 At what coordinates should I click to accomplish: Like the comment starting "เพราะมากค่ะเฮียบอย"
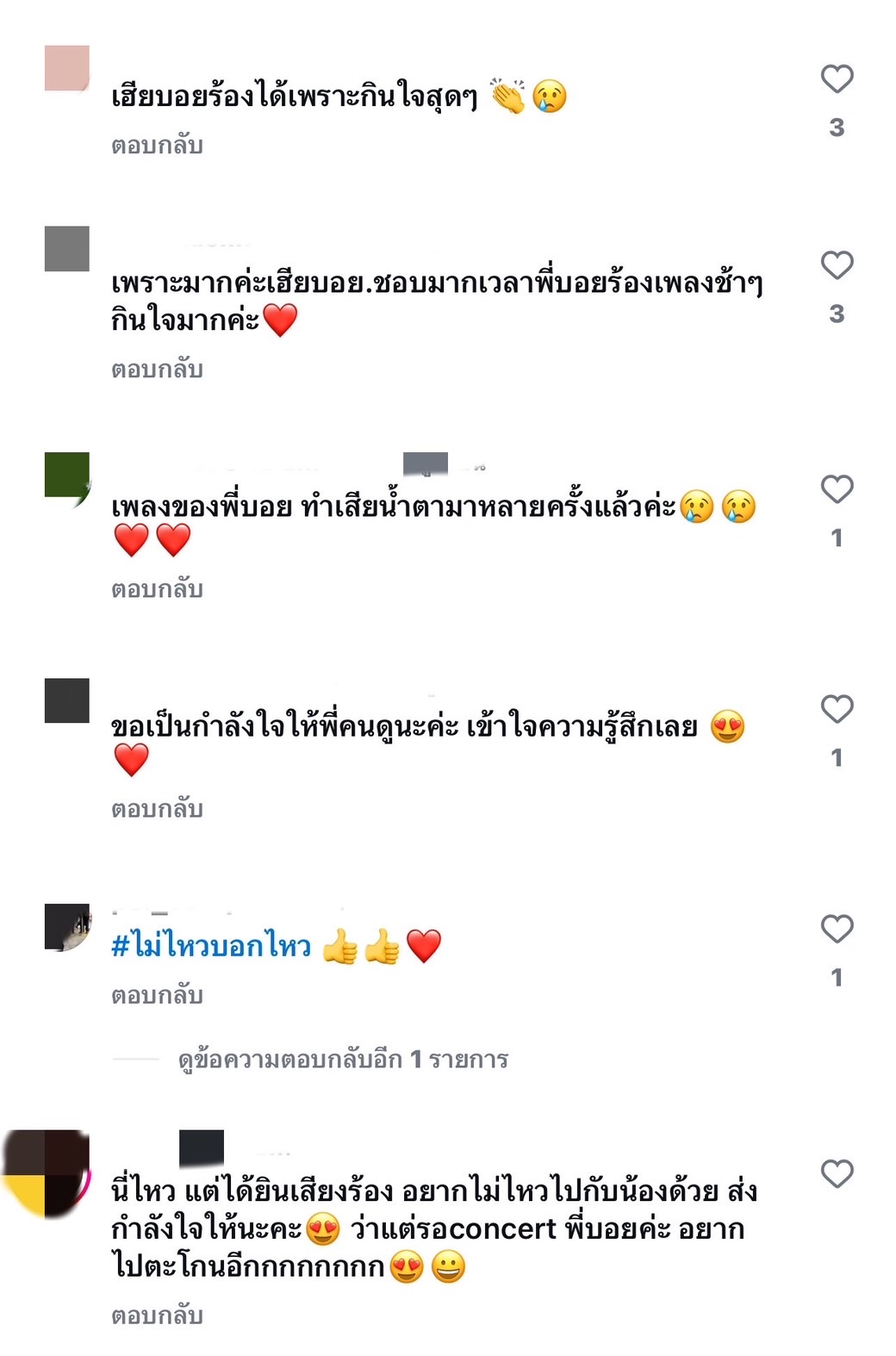(836, 265)
